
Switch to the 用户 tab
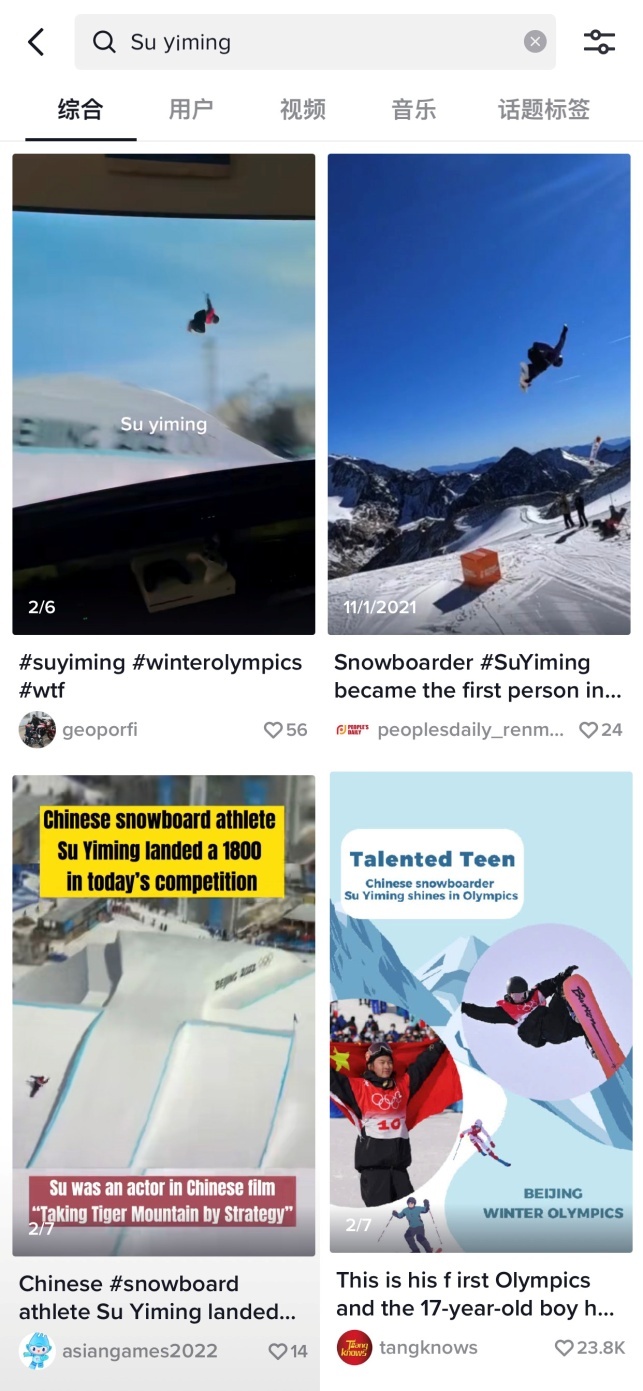point(191,109)
